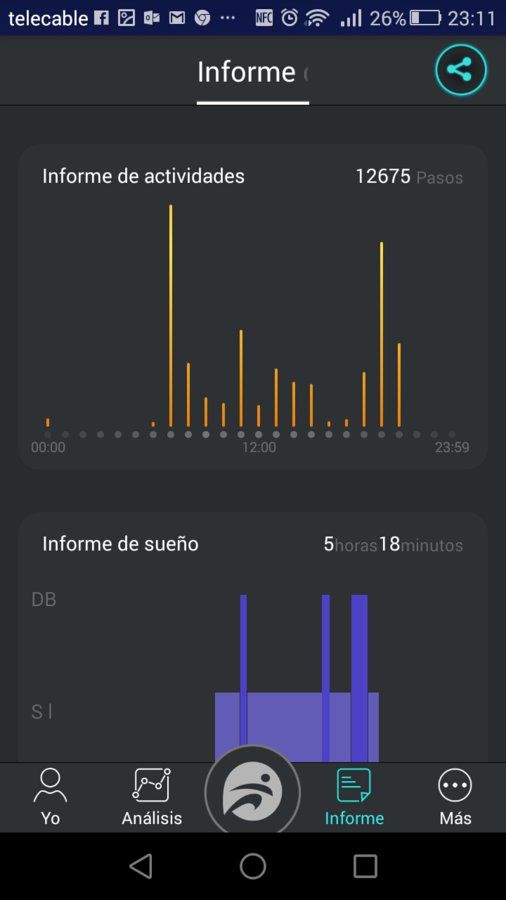This screenshot has width=506, height=900.
Task: Open the Informe de actividades card
Action: (253, 307)
